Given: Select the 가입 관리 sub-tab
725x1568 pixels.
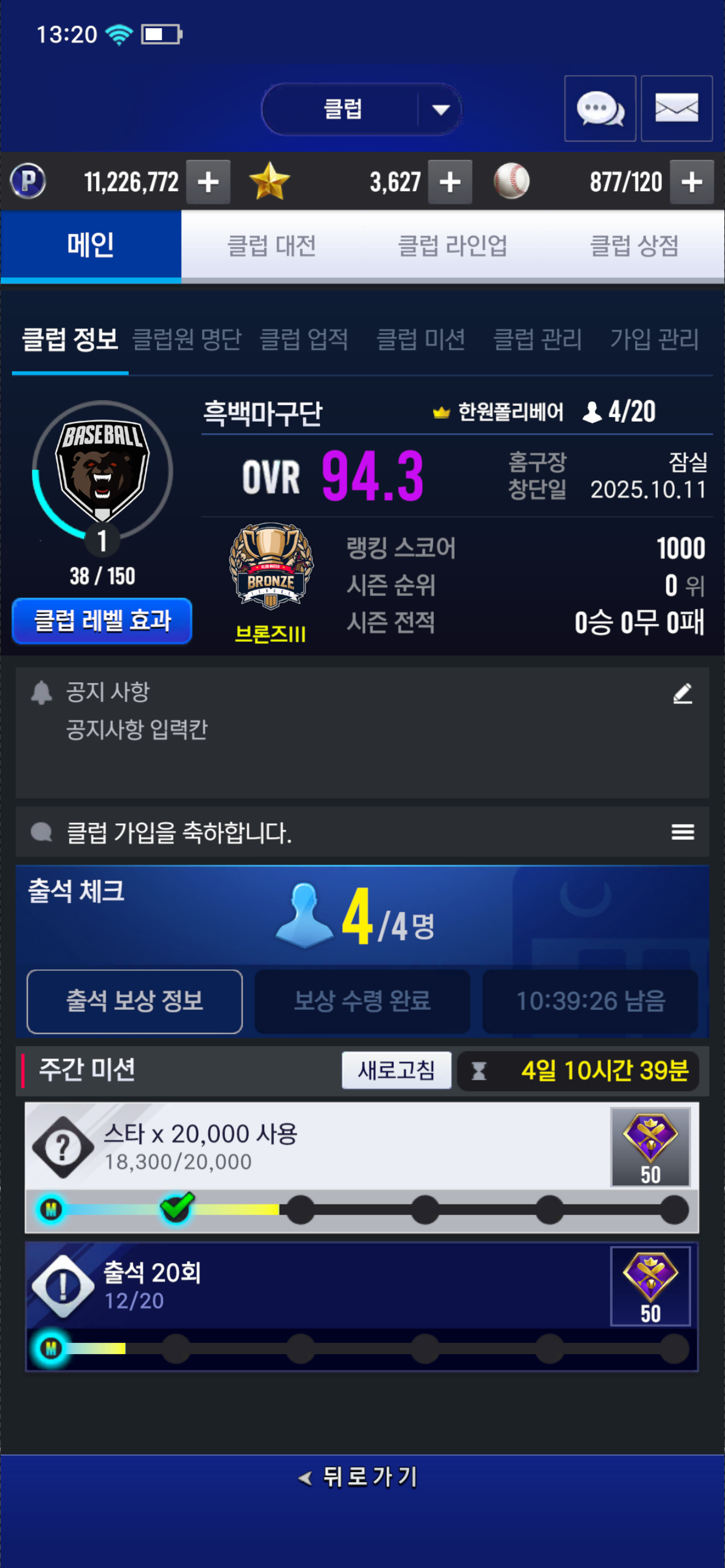Looking at the screenshot, I should pyautogui.click(x=654, y=339).
